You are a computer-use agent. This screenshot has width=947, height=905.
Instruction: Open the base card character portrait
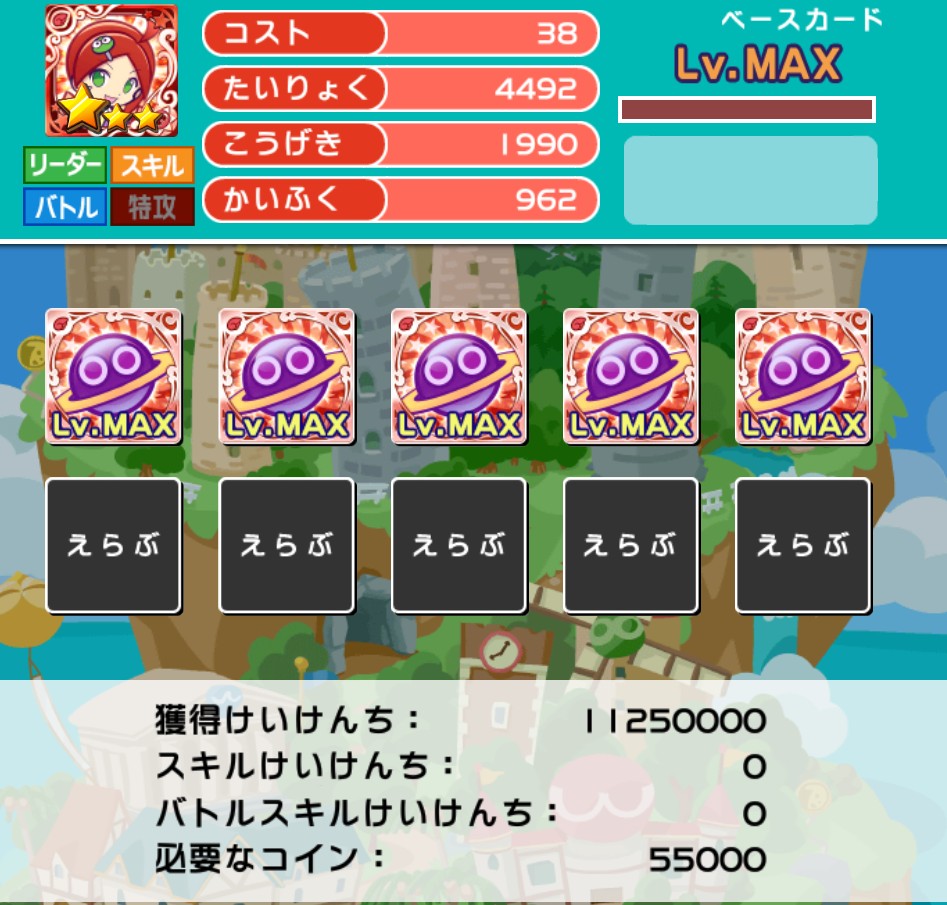[x=111, y=71]
